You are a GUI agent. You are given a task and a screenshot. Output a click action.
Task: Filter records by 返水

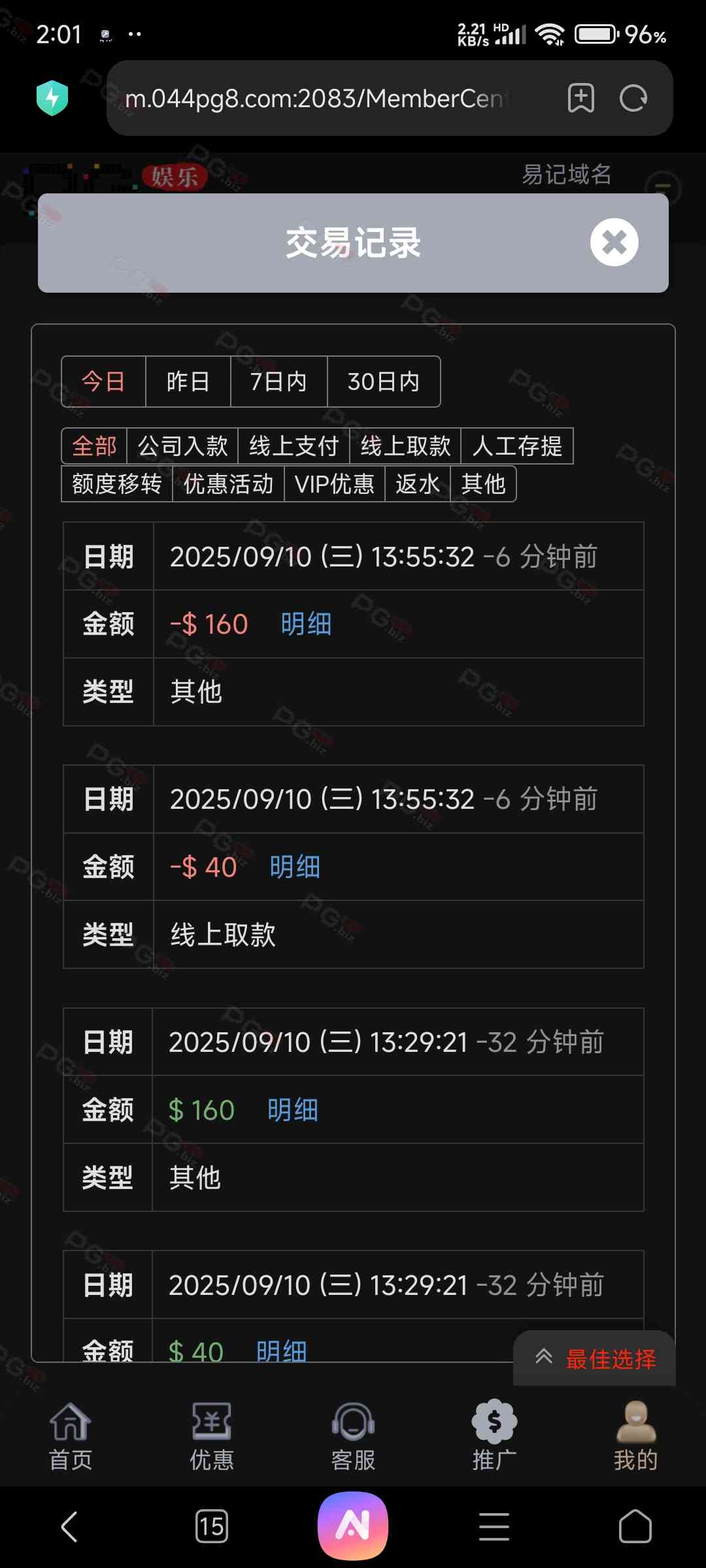click(417, 484)
